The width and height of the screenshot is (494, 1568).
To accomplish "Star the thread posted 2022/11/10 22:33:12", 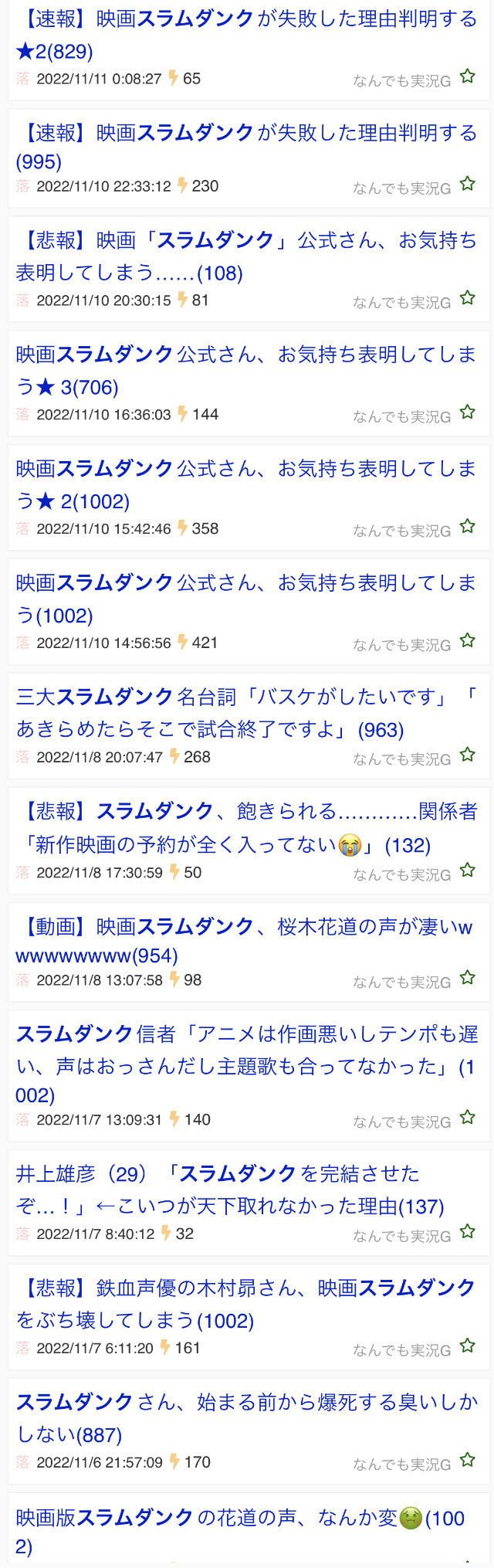I will [467, 184].
